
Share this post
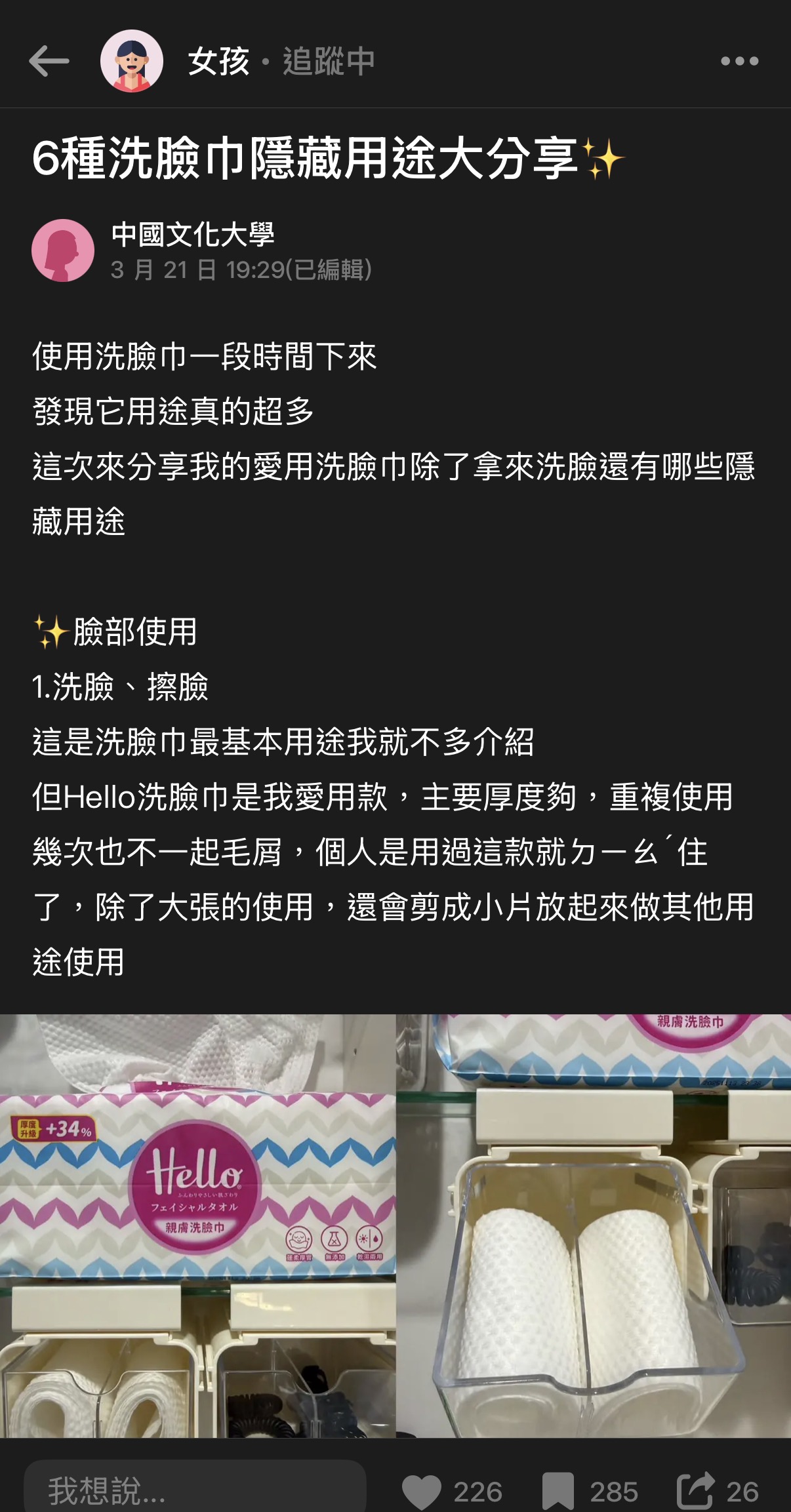(695, 1490)
